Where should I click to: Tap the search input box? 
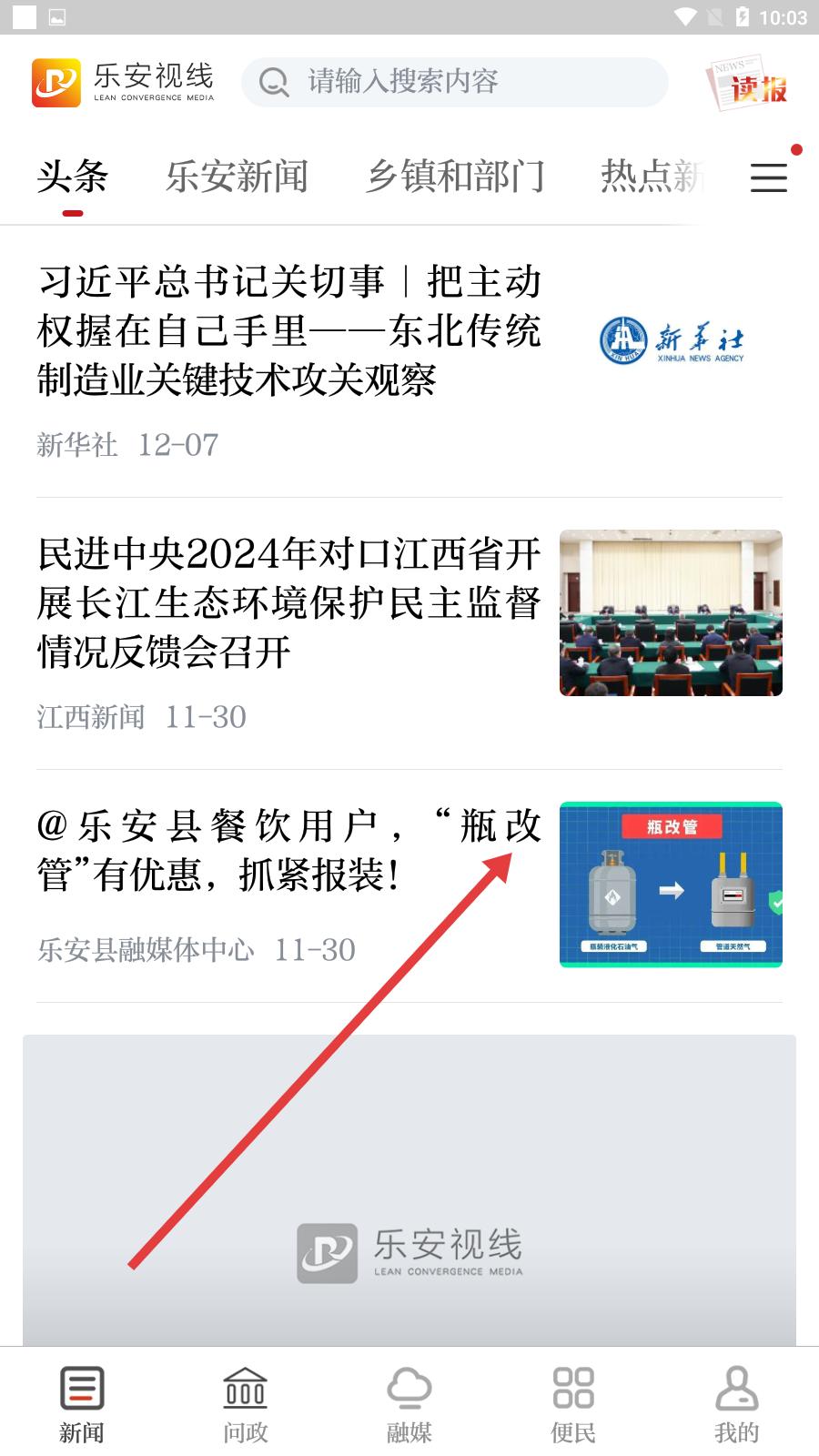coord(455,82)
